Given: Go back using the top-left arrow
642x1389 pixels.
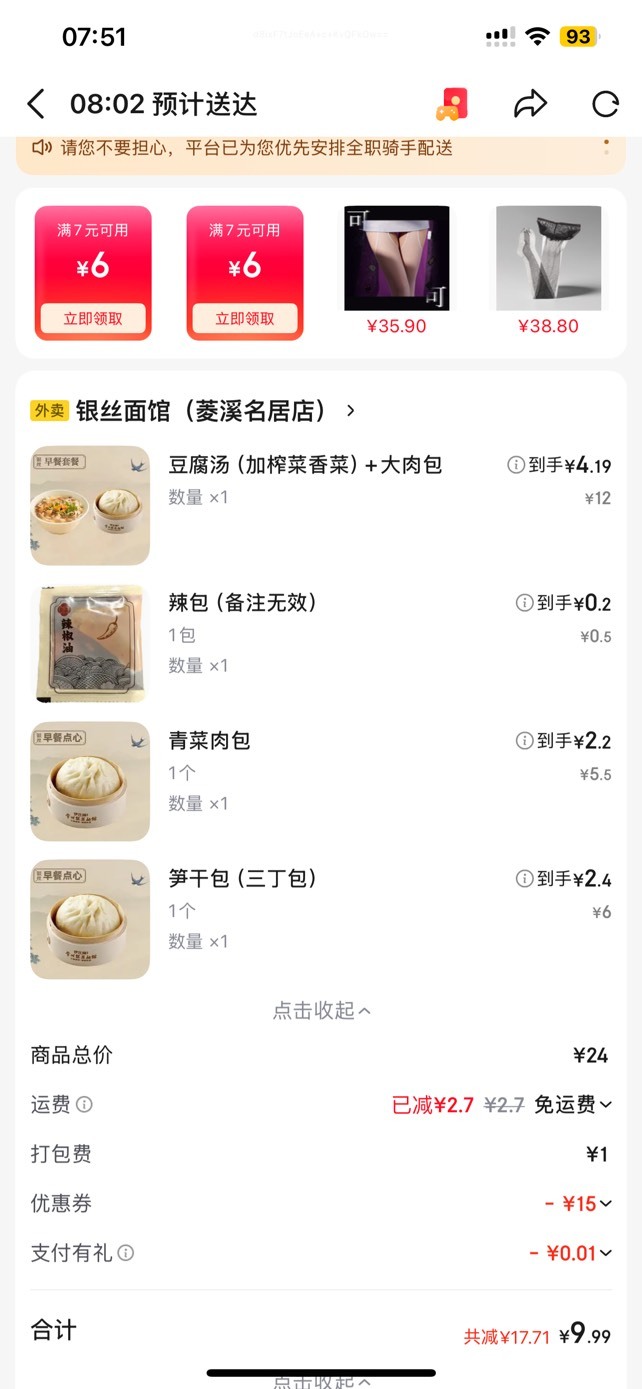Looking at the screenshot, I should 36,104.
